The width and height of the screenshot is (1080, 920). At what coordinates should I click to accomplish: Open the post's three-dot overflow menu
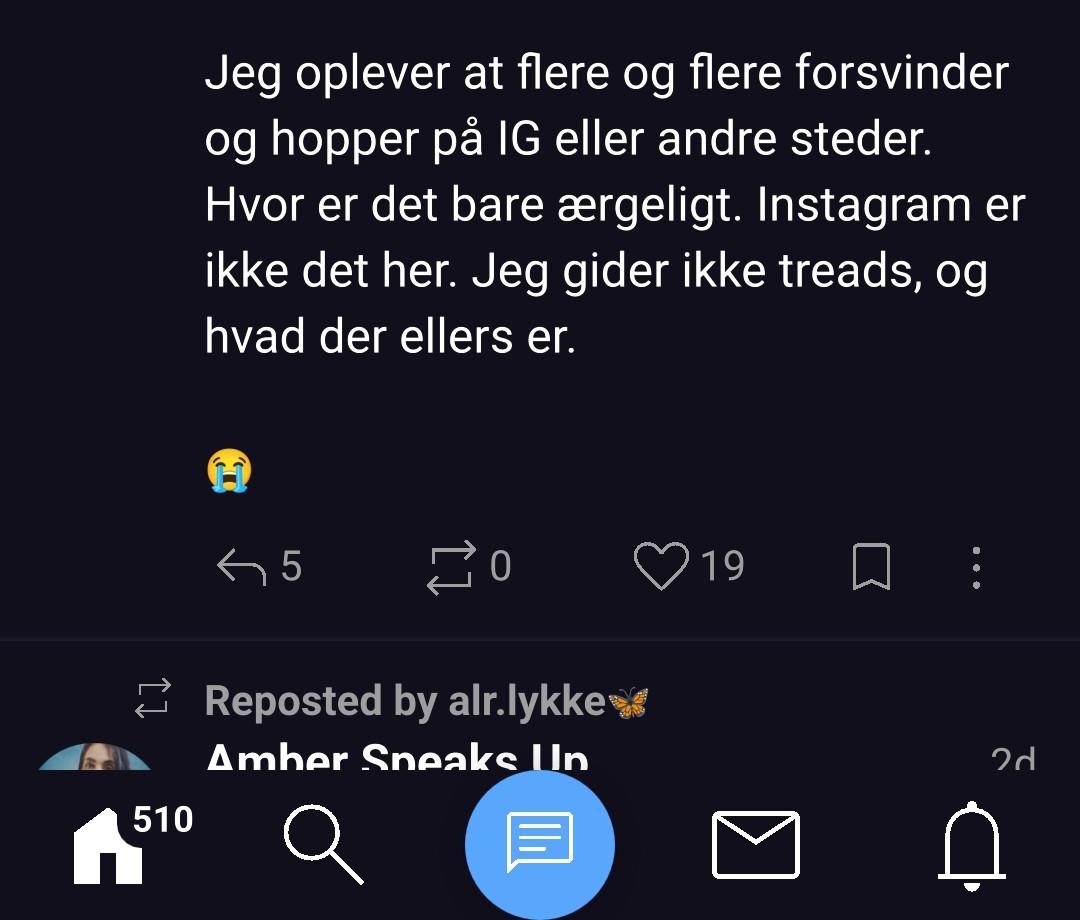(976, 567)
